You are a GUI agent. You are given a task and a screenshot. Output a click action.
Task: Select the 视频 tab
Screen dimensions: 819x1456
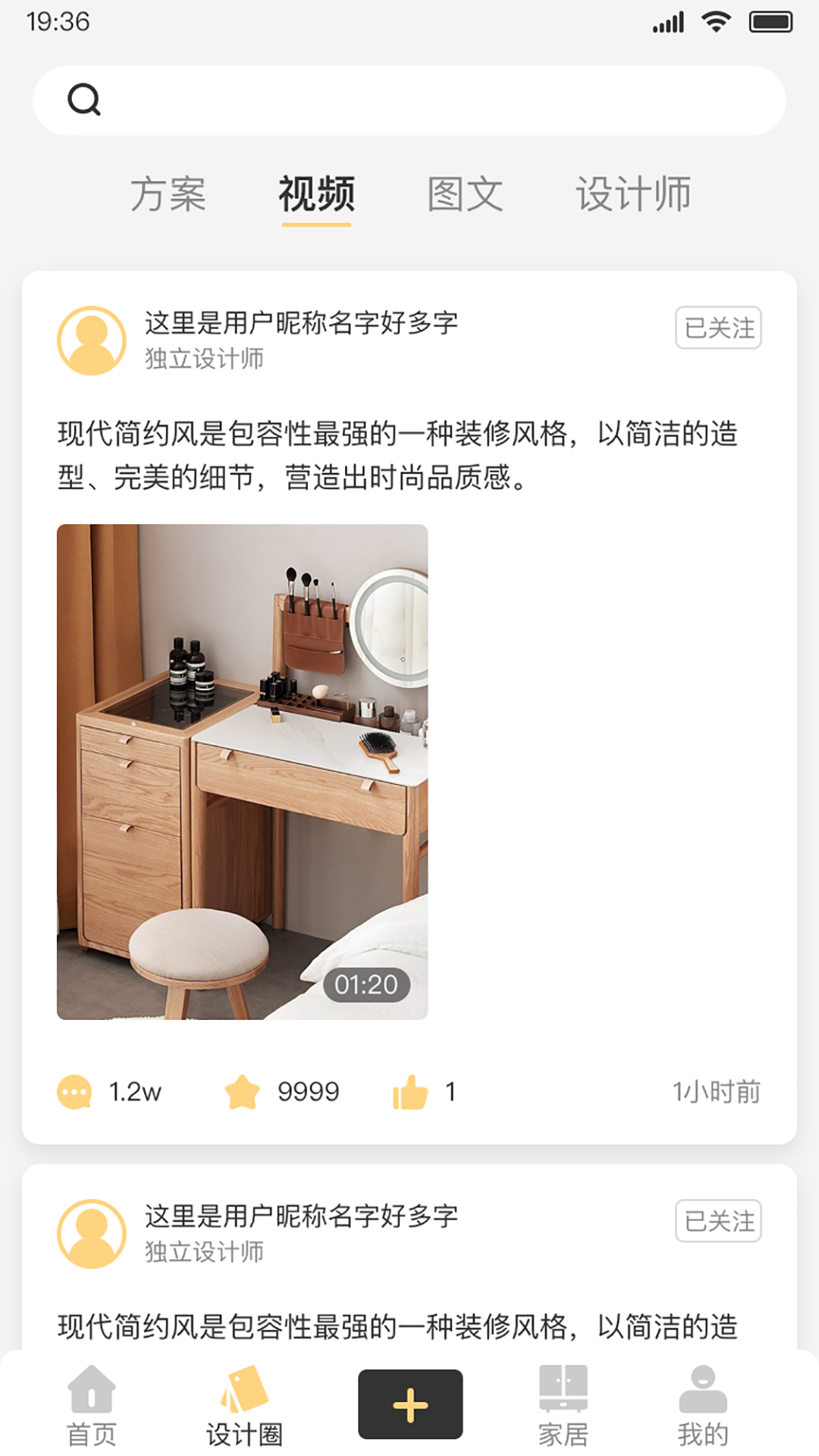[316, 194]
